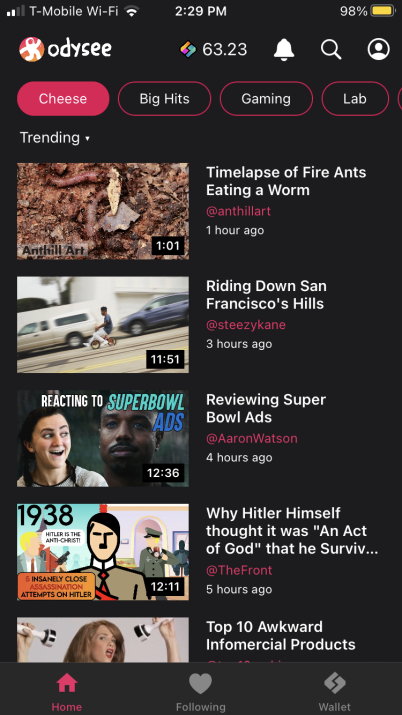Expand the Trending sort dropdown

point(55,137)
